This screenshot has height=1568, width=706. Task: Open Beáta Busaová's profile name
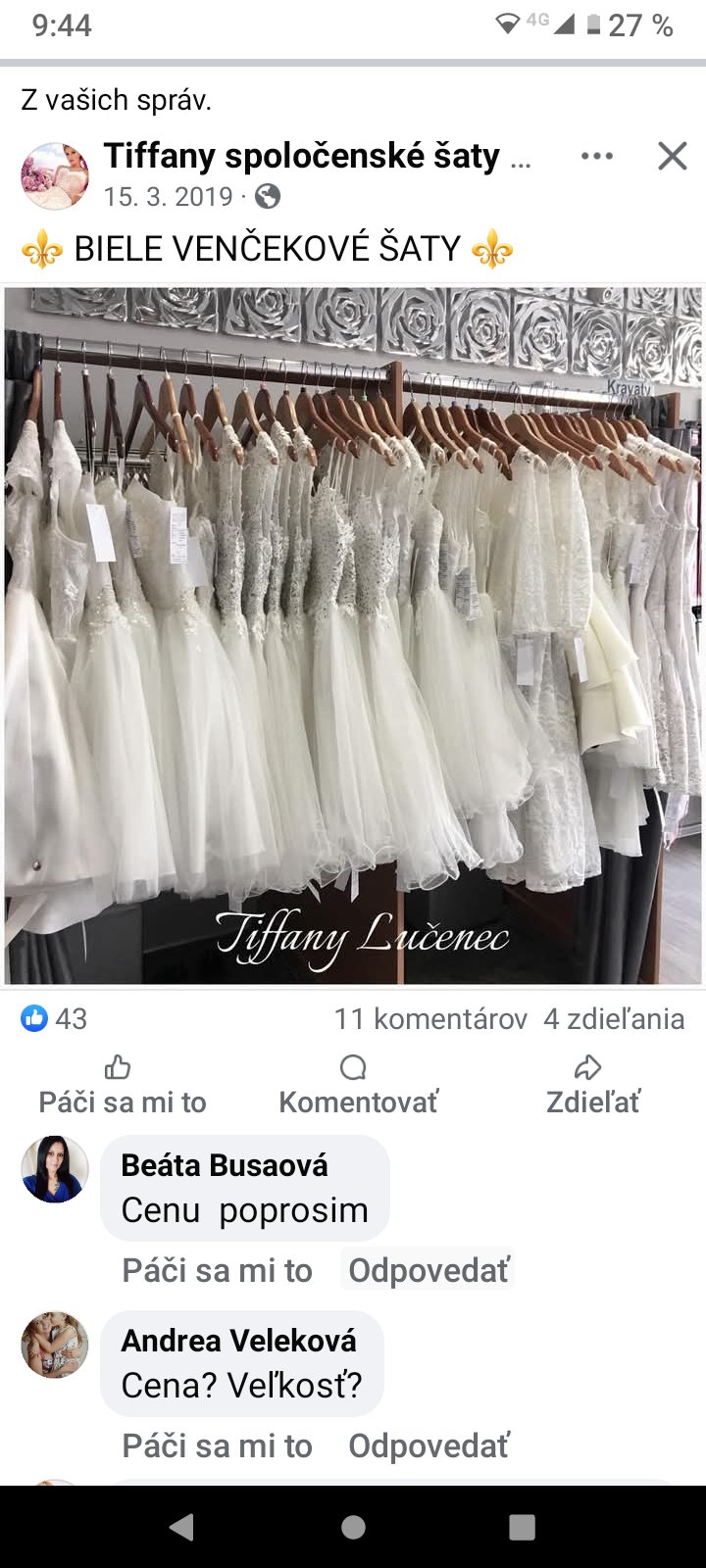click(x=225, y=1165)
